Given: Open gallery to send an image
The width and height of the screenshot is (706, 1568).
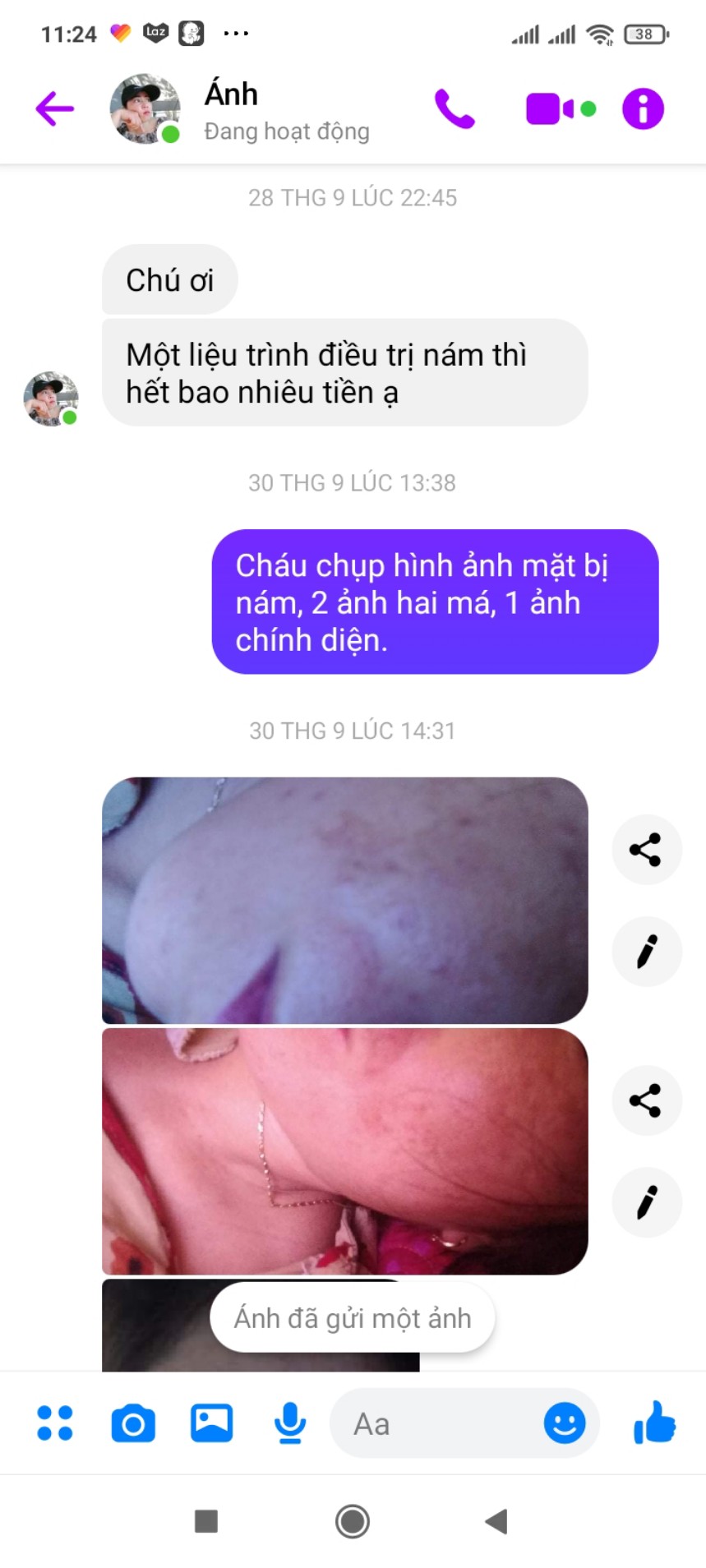Looking at the screenshot, I should click(x=211, y=1423).
